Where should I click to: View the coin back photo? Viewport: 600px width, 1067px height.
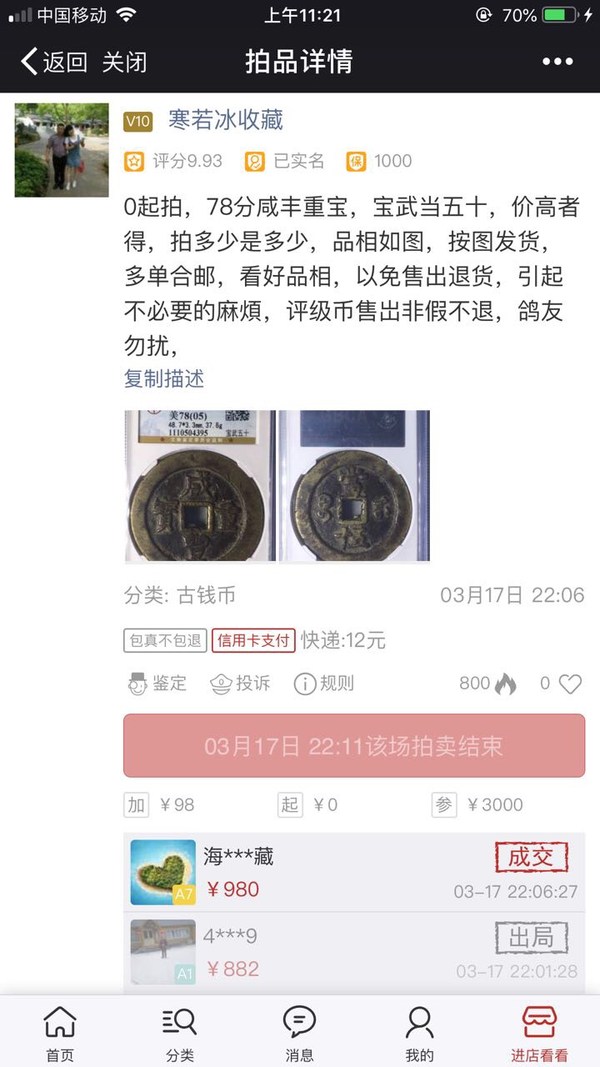pyautogui.click(x=354, y=486)
